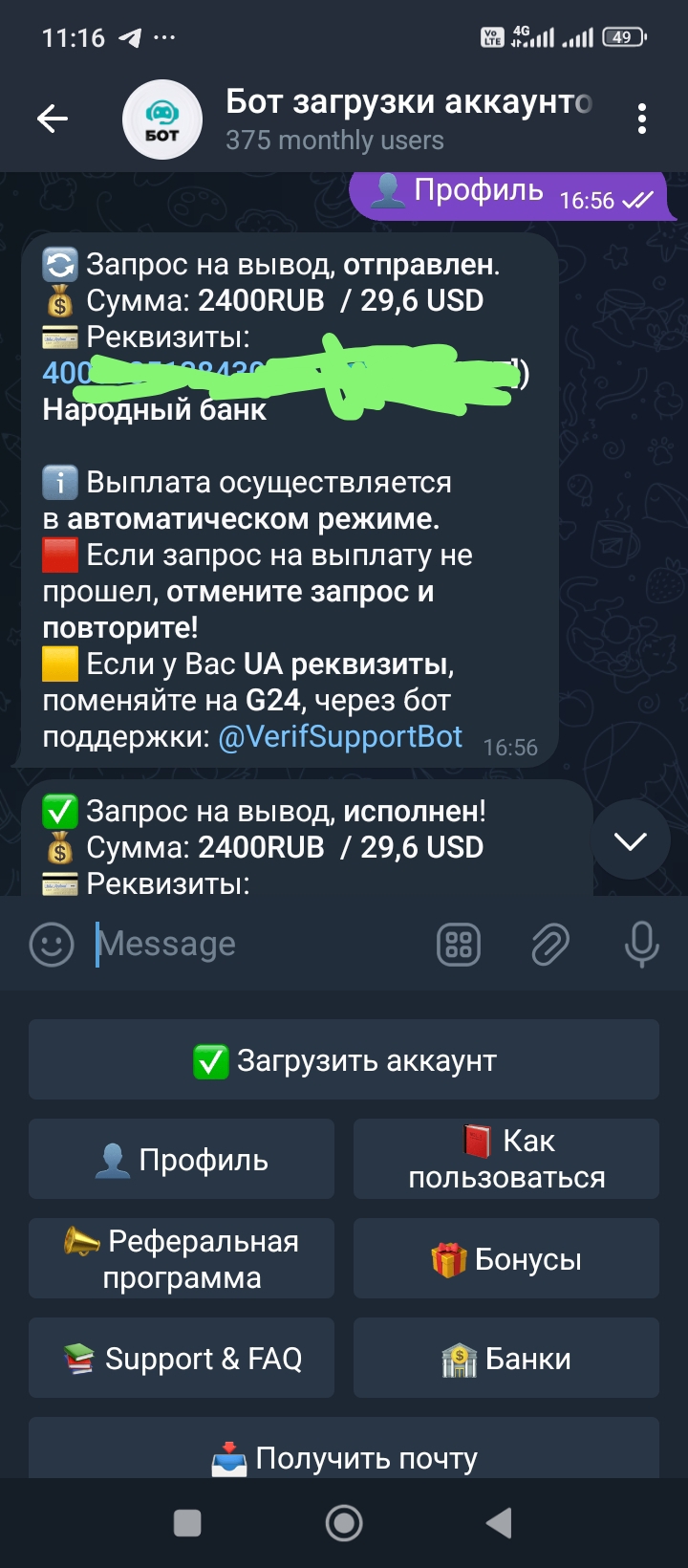
Task: Attach a file with the paperclip
Action: 549,945
